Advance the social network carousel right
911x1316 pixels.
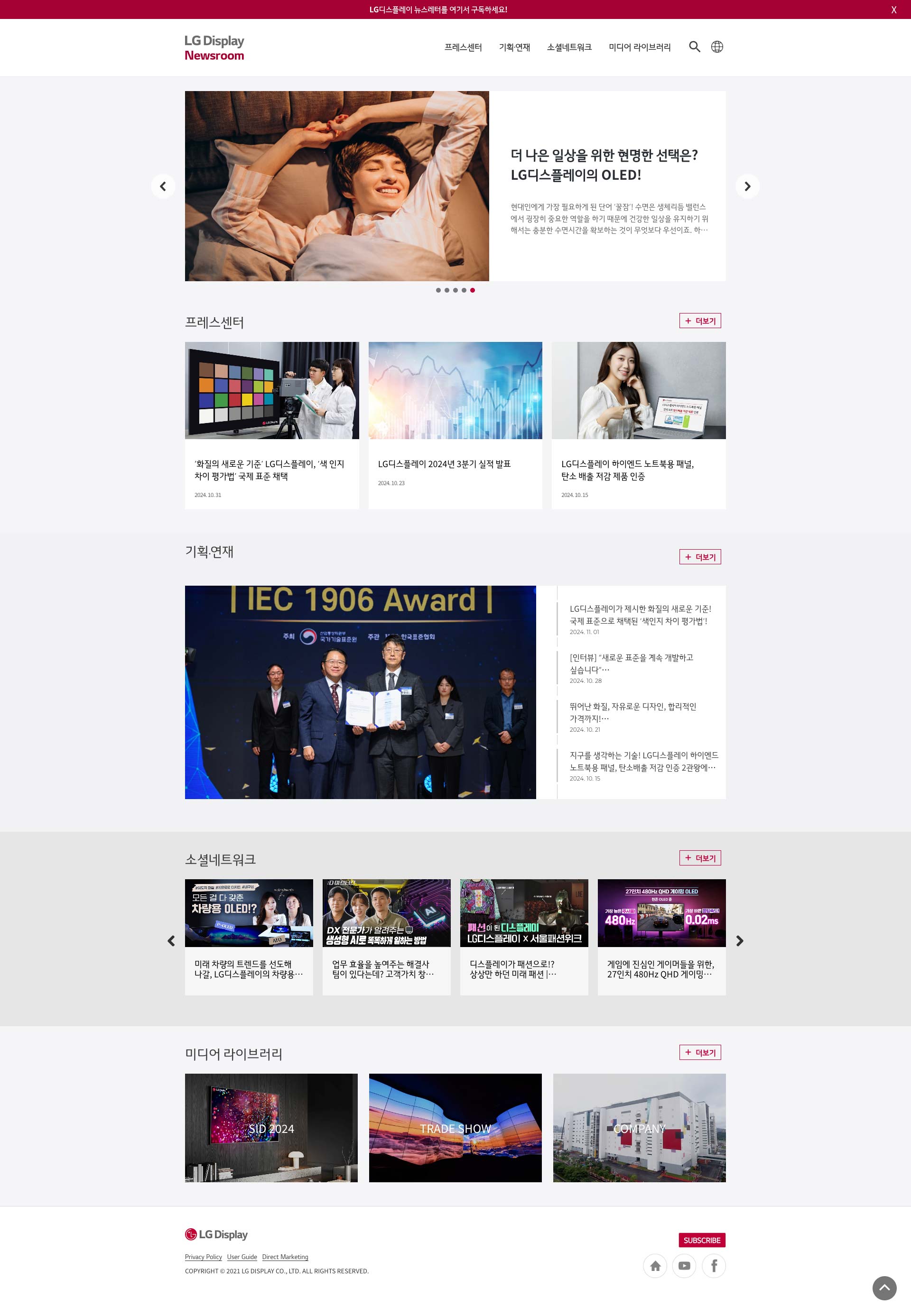(739, 941)
